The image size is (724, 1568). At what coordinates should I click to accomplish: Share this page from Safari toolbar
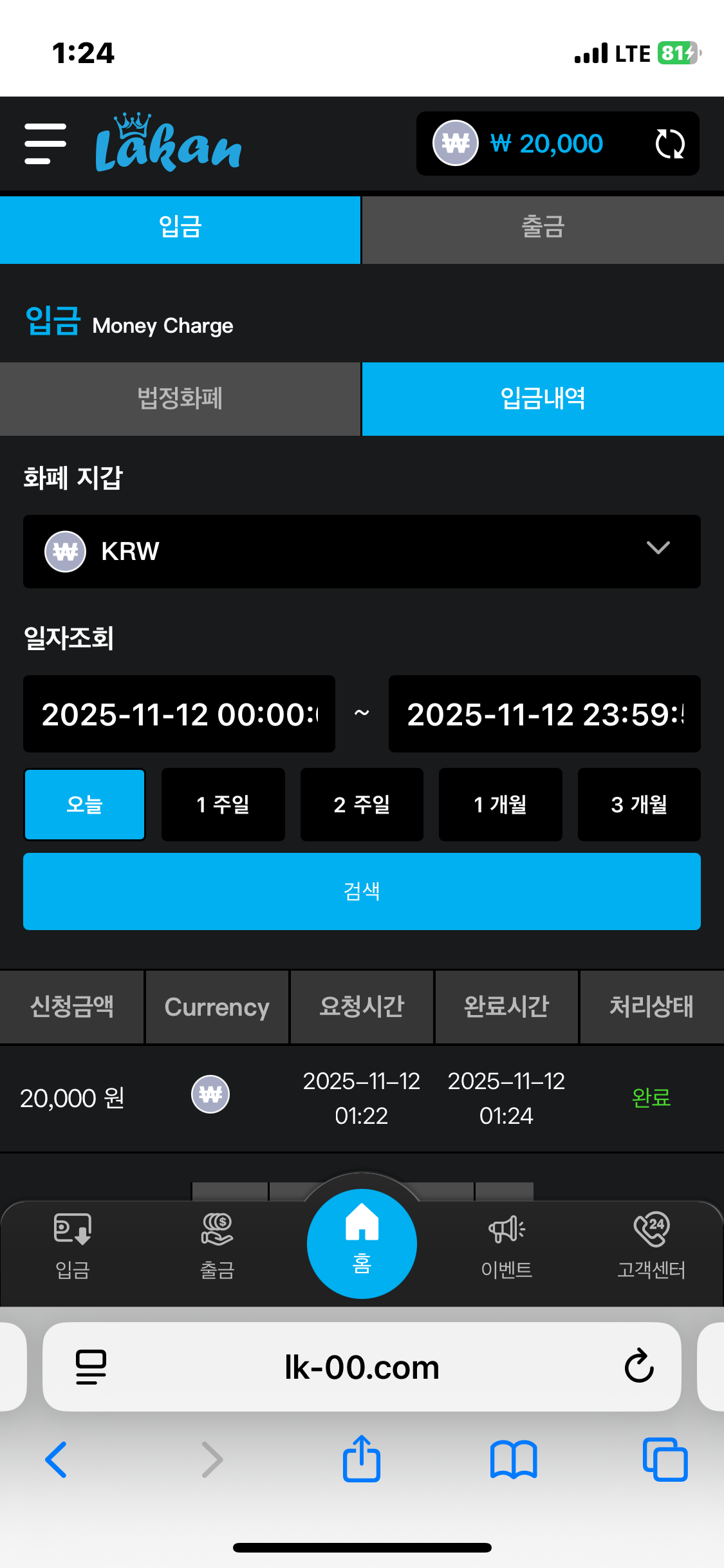(x=362, y=1459)
